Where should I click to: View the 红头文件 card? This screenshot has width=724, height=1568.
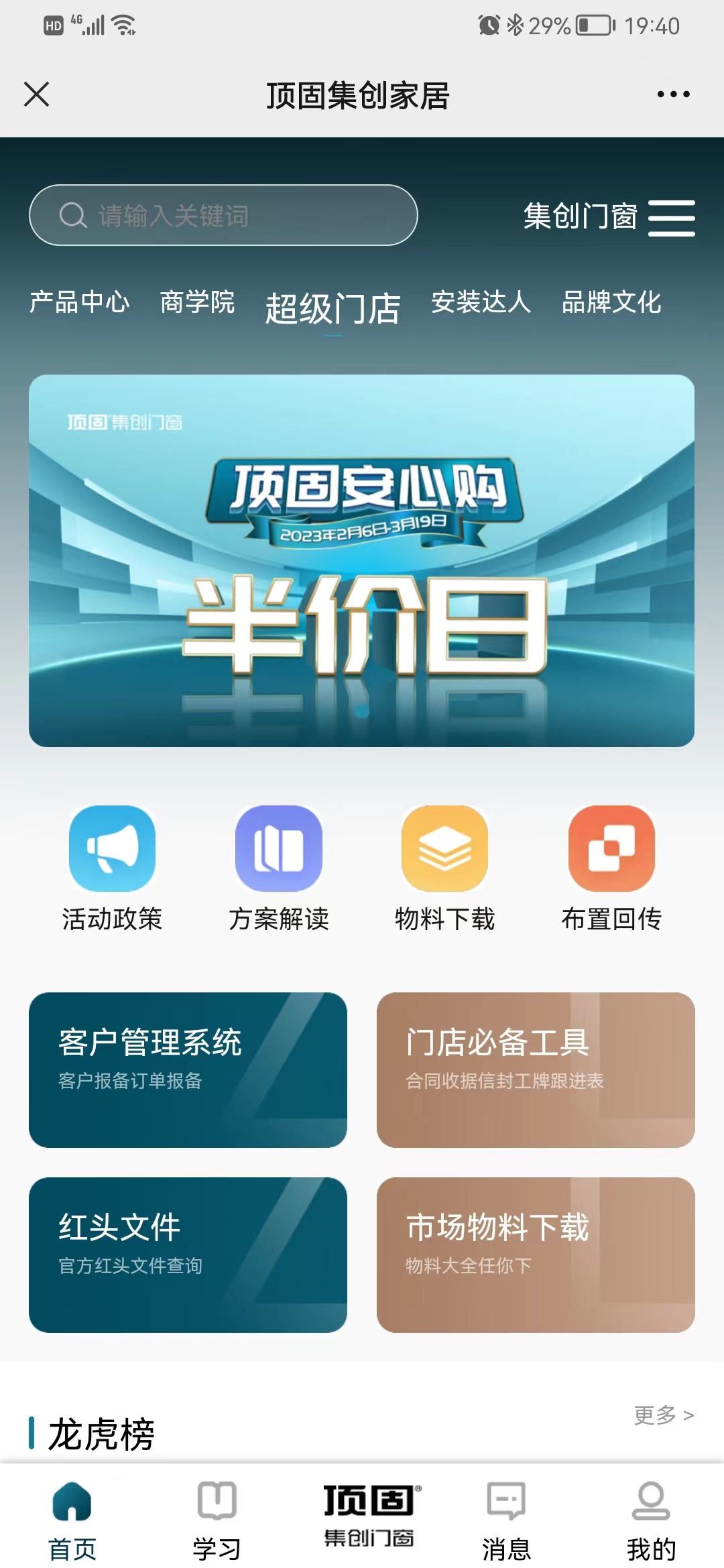point(188,1254)
